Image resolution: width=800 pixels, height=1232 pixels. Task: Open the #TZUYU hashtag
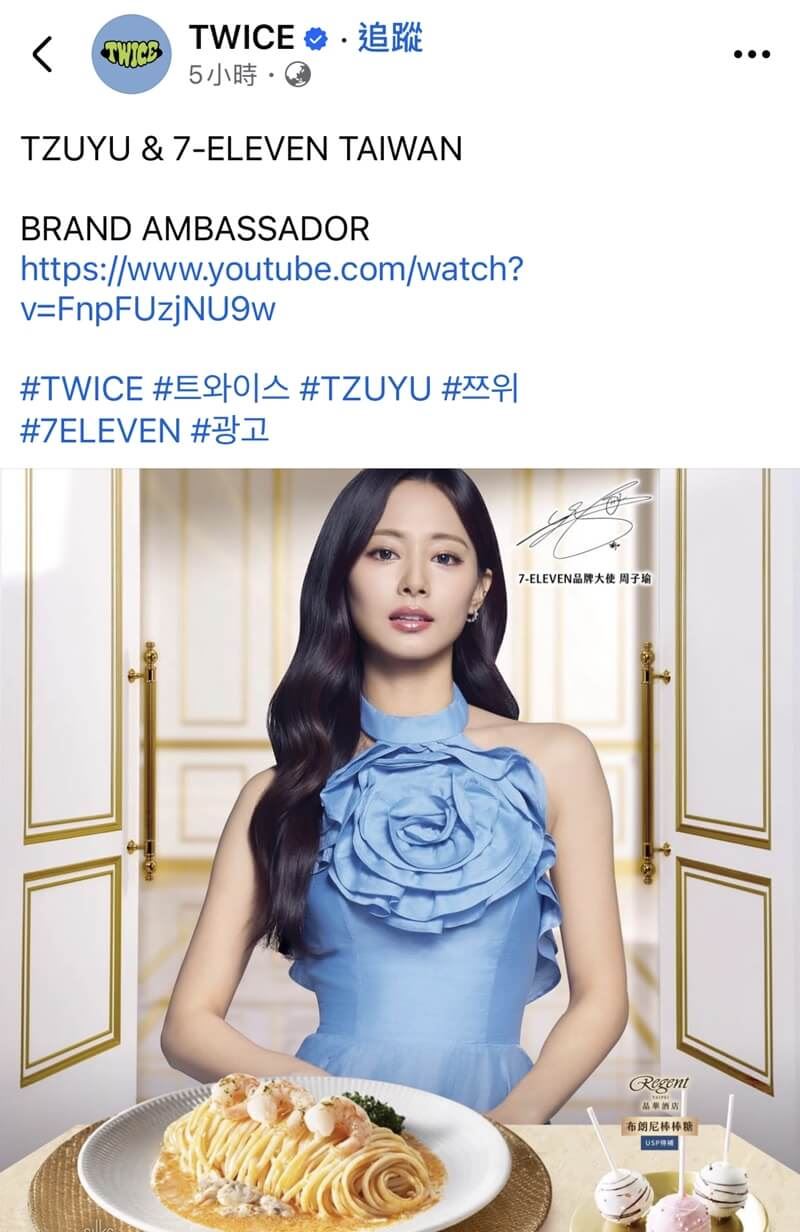point(364,389)
